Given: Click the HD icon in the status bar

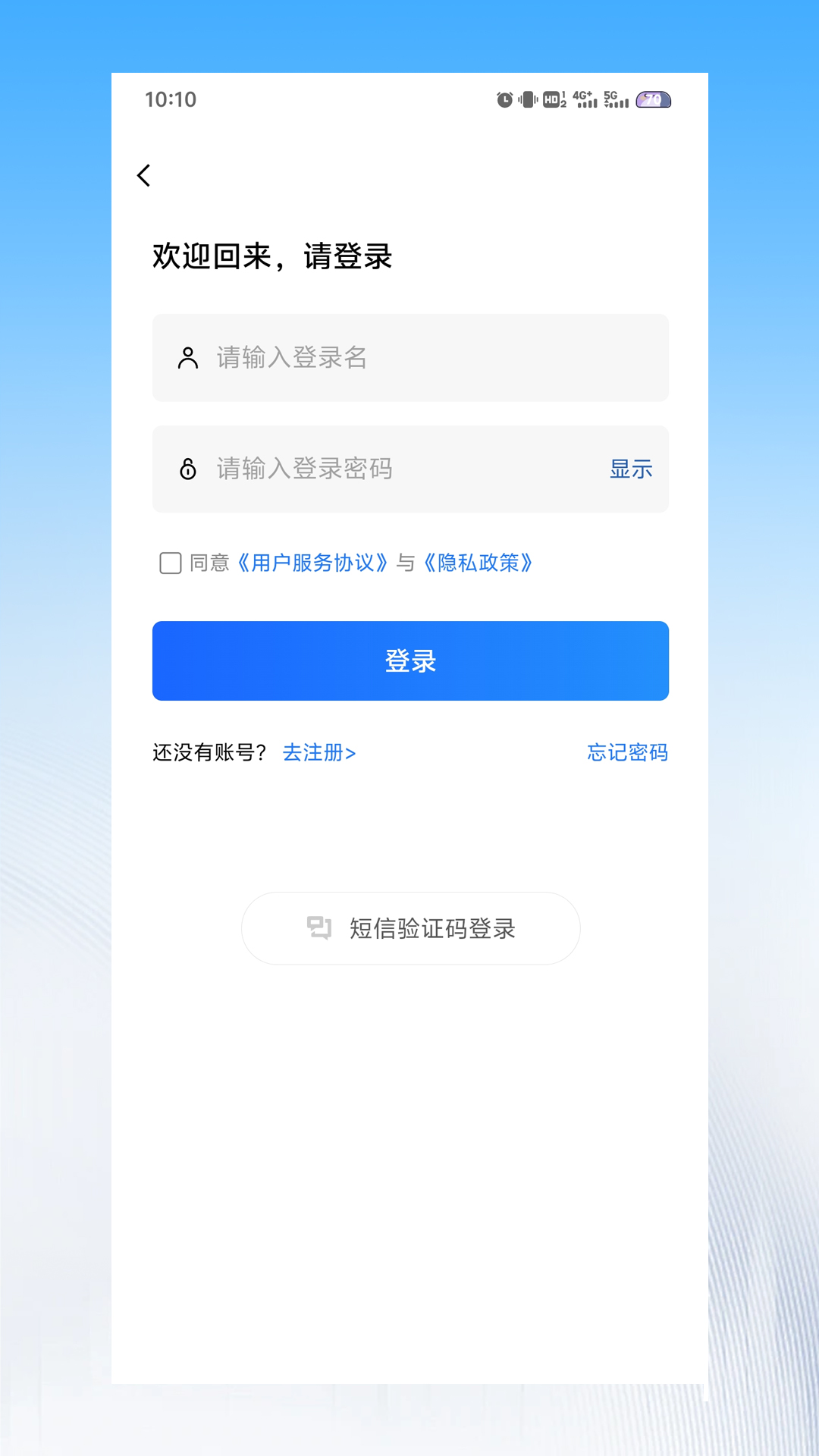Looking at the screenshot, I should (553, 99).
